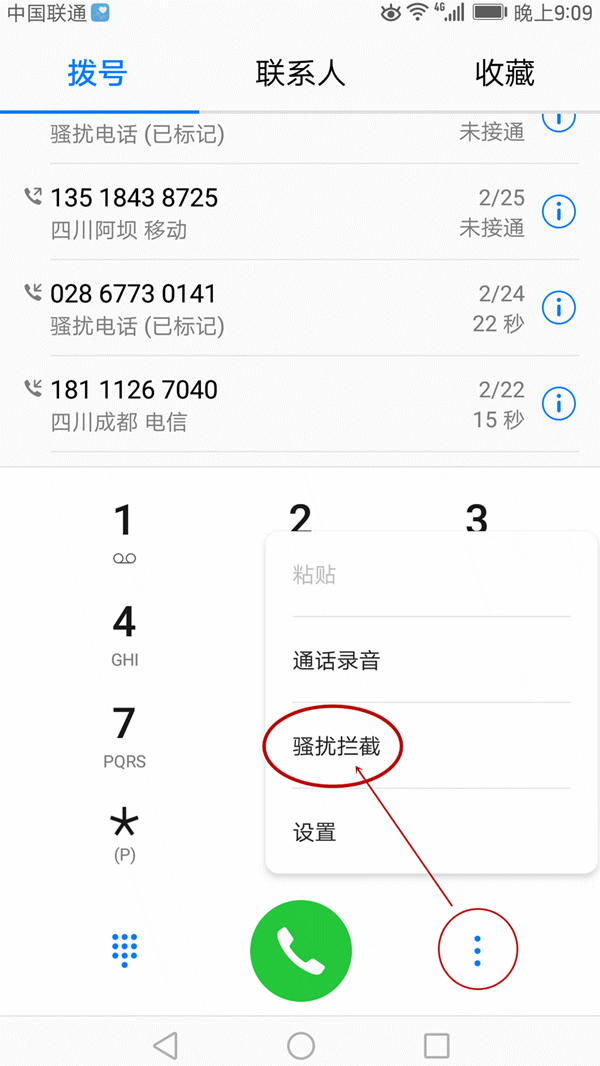Viewport: 600px width, 1066px height.
Task: View details for 135 1843 8725
Action: [x=558, y=212]
